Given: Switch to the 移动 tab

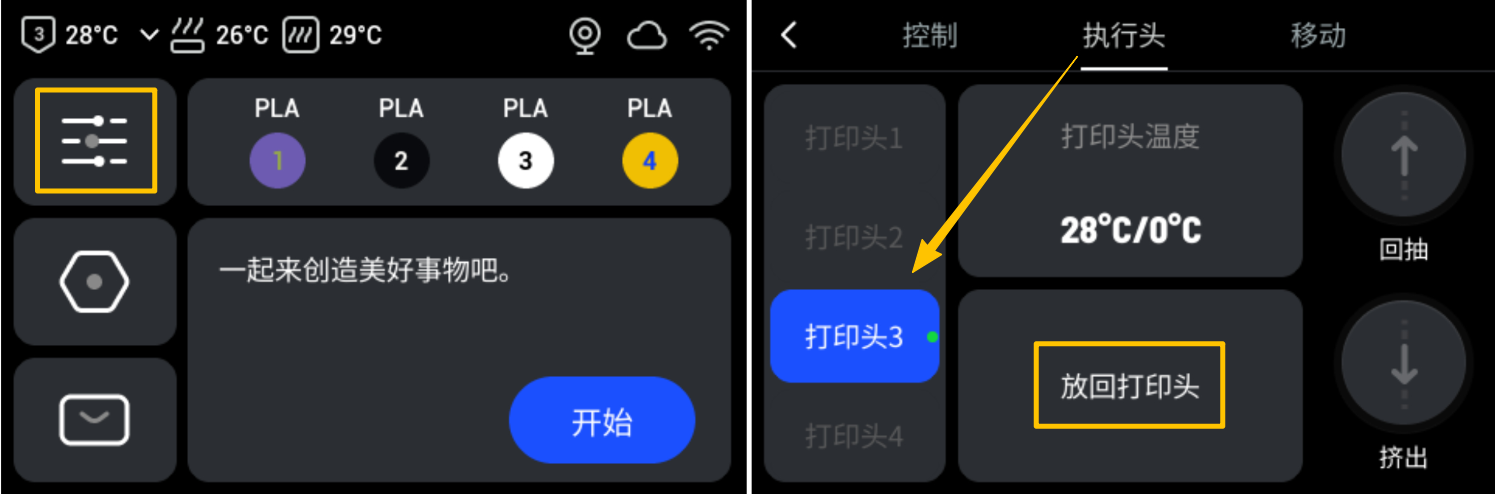Looking at the screenshot, I should 1318,36.
